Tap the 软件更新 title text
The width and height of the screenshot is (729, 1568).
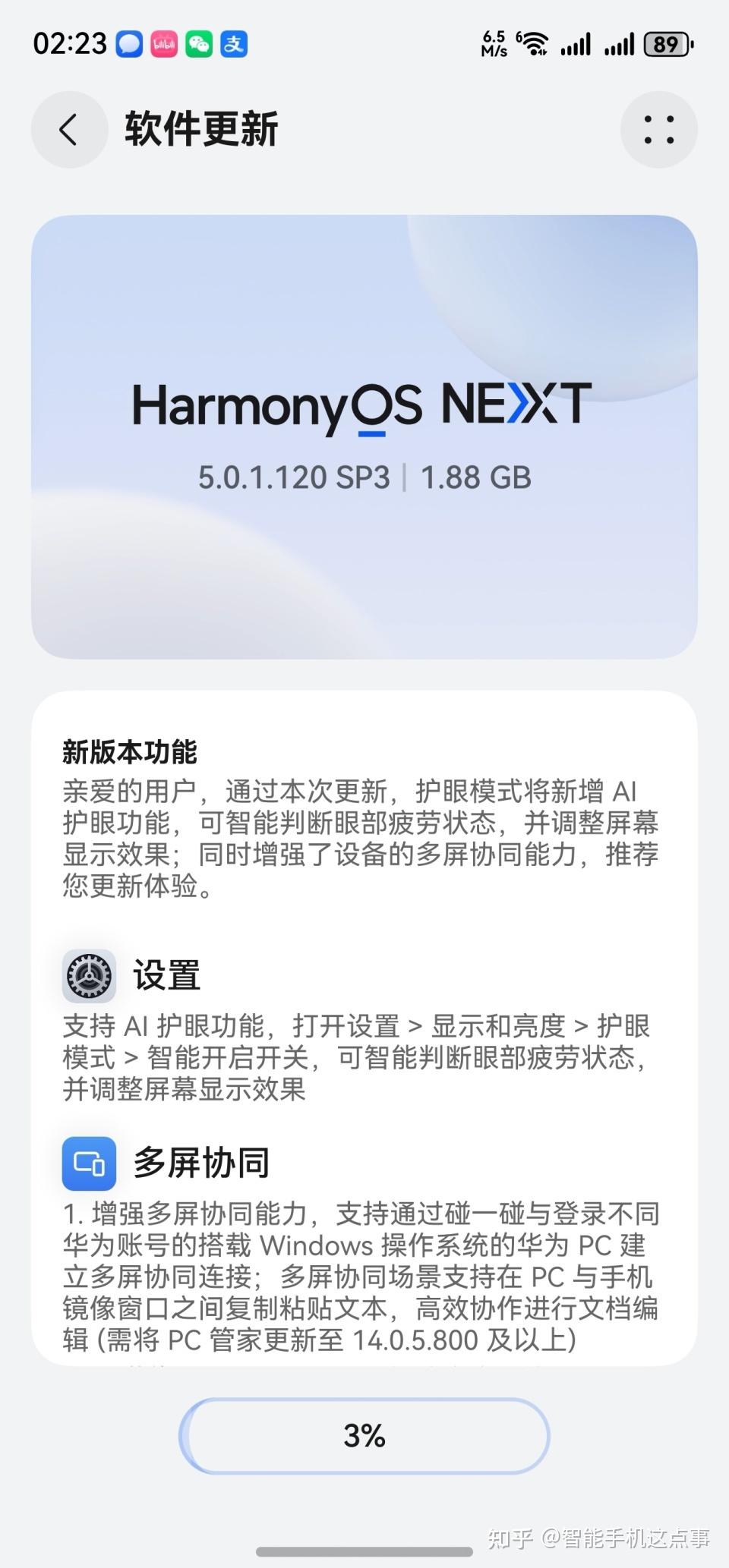(x=202, y=129)
